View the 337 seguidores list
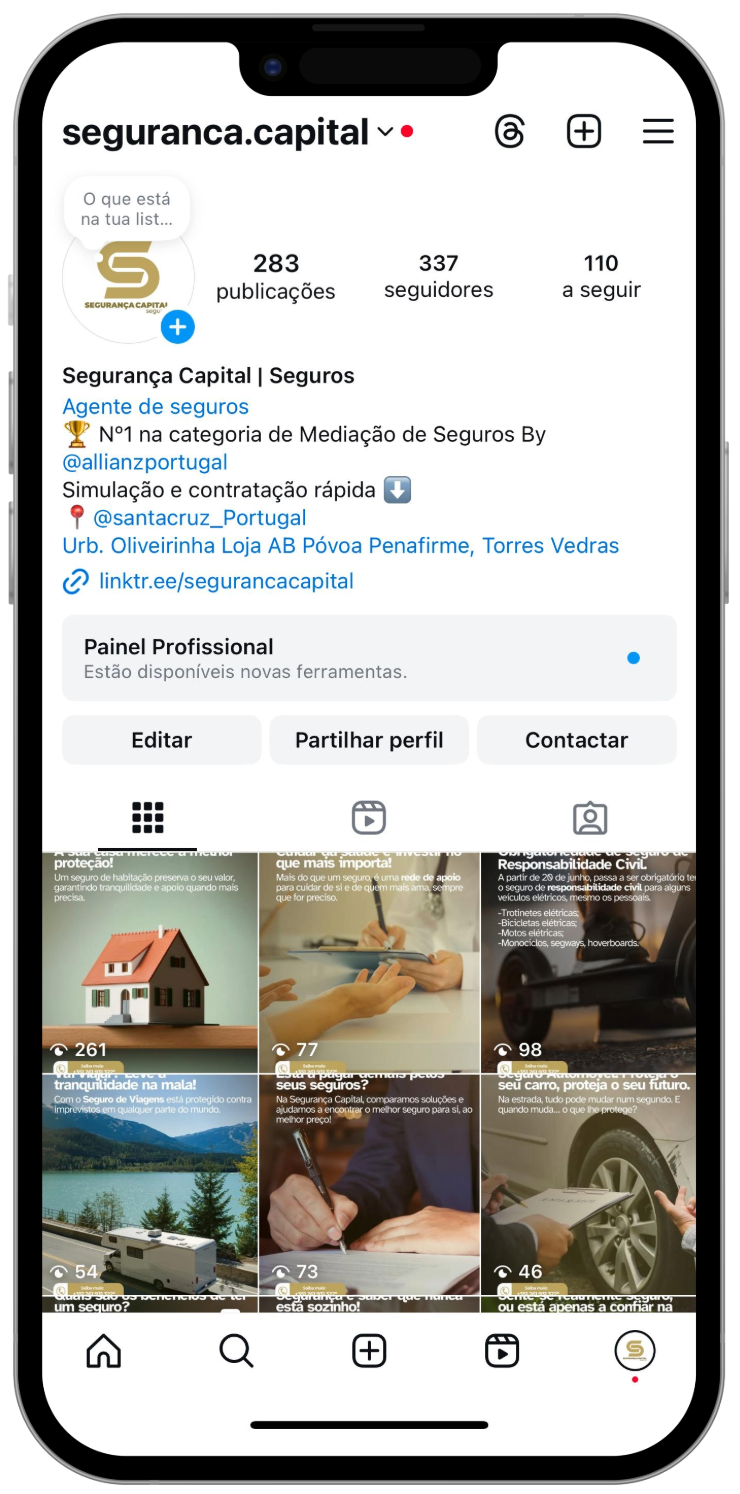740x1494 pixels. (438, 276)
